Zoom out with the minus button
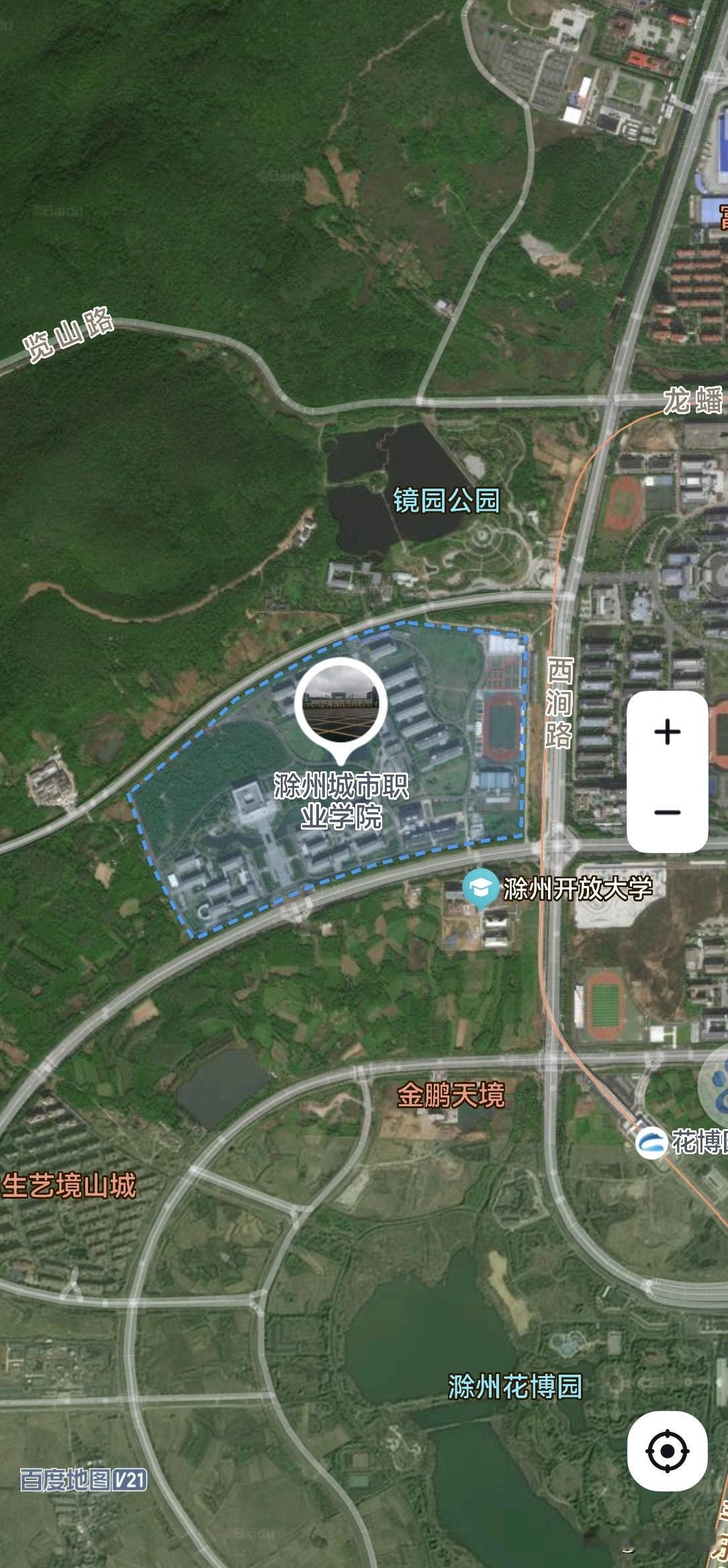The height and width of the screenshot is (1568, 728). [666, 812]
